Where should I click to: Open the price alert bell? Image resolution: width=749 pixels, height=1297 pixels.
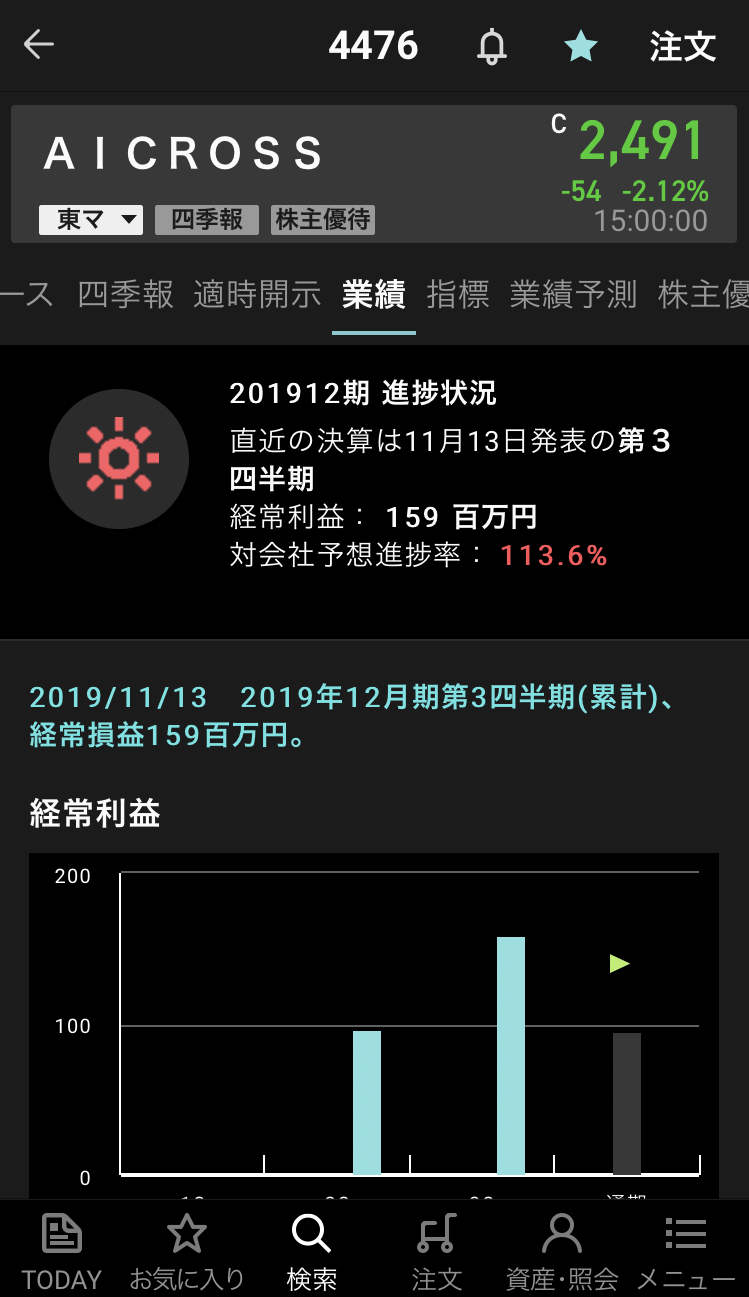point(491,46)
